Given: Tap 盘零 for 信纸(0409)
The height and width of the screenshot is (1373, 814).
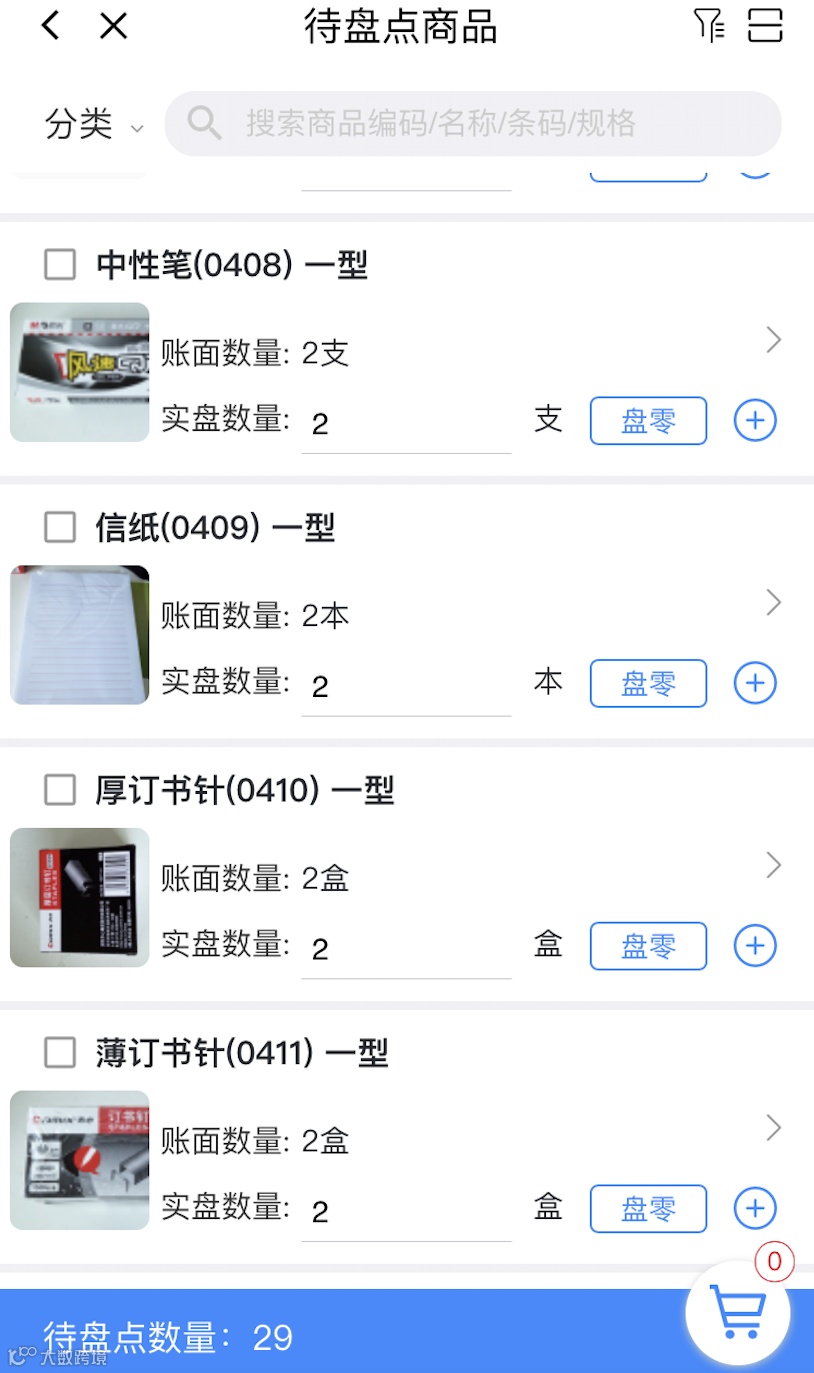Looking at the screenshot, I should coord(648,683).
